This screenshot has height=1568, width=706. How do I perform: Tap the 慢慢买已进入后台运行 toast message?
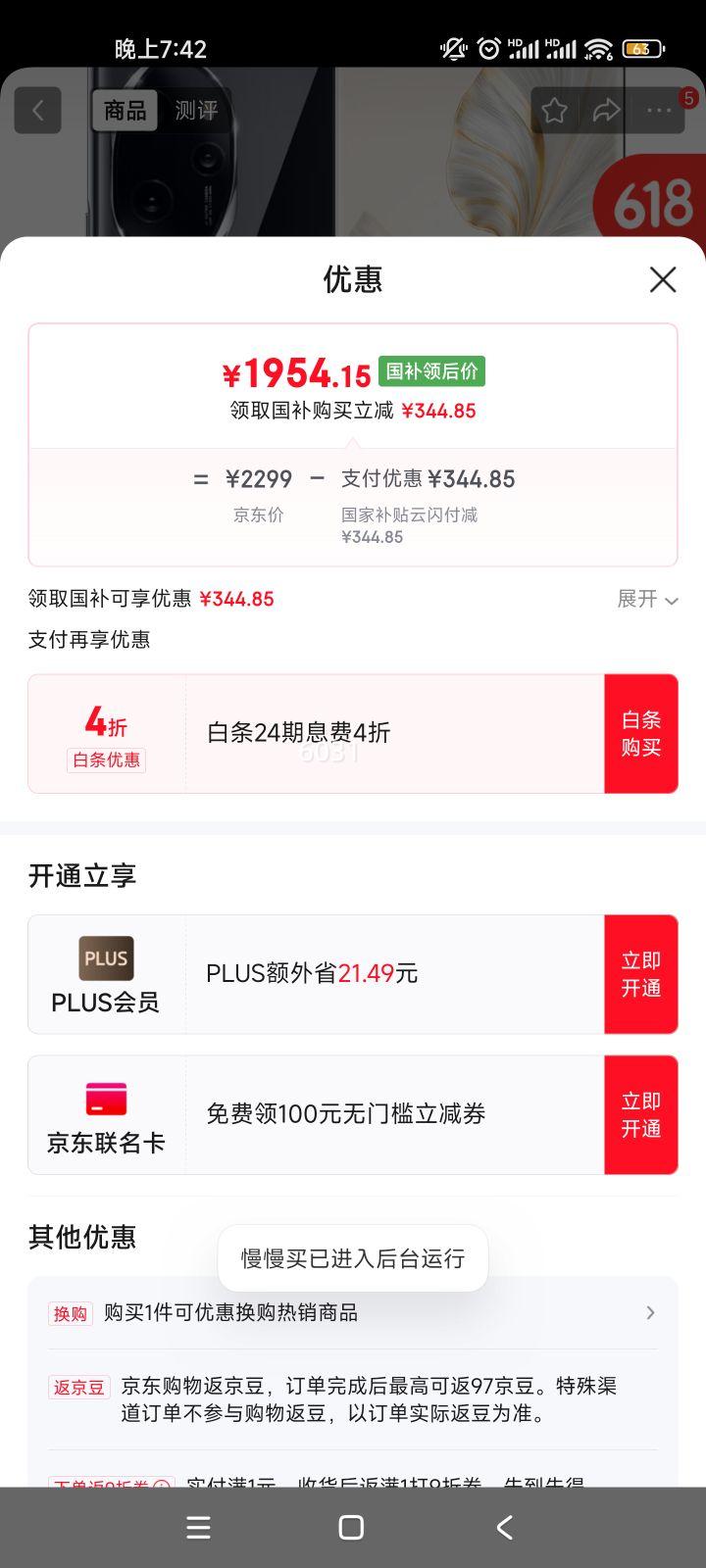(x=352, y=1258)
